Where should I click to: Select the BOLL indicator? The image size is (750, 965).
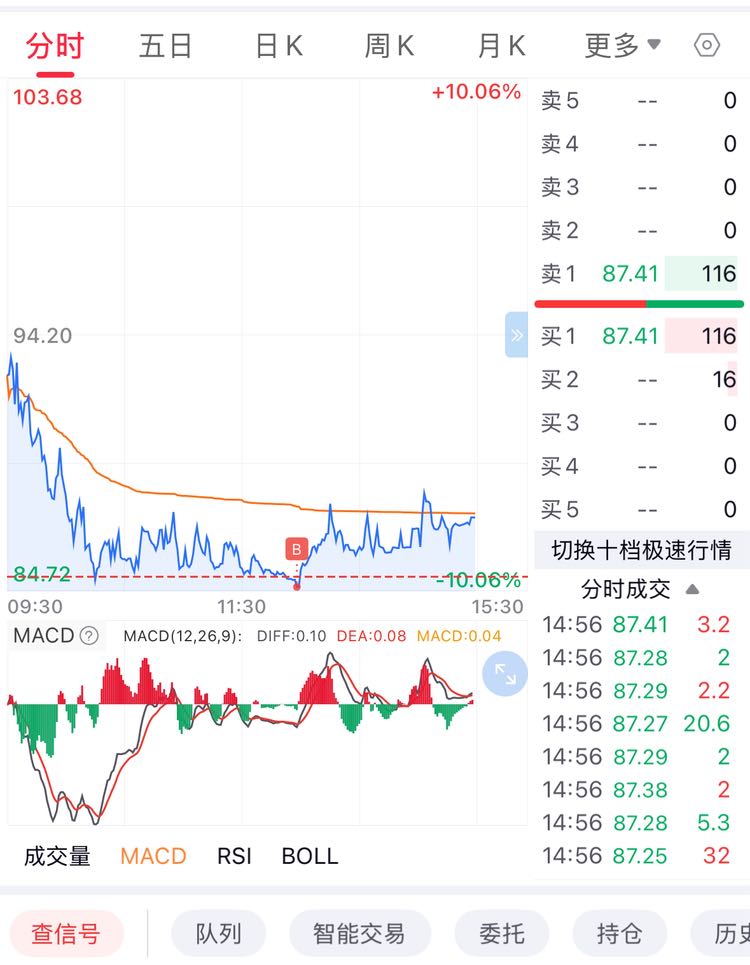coord(310,856)
